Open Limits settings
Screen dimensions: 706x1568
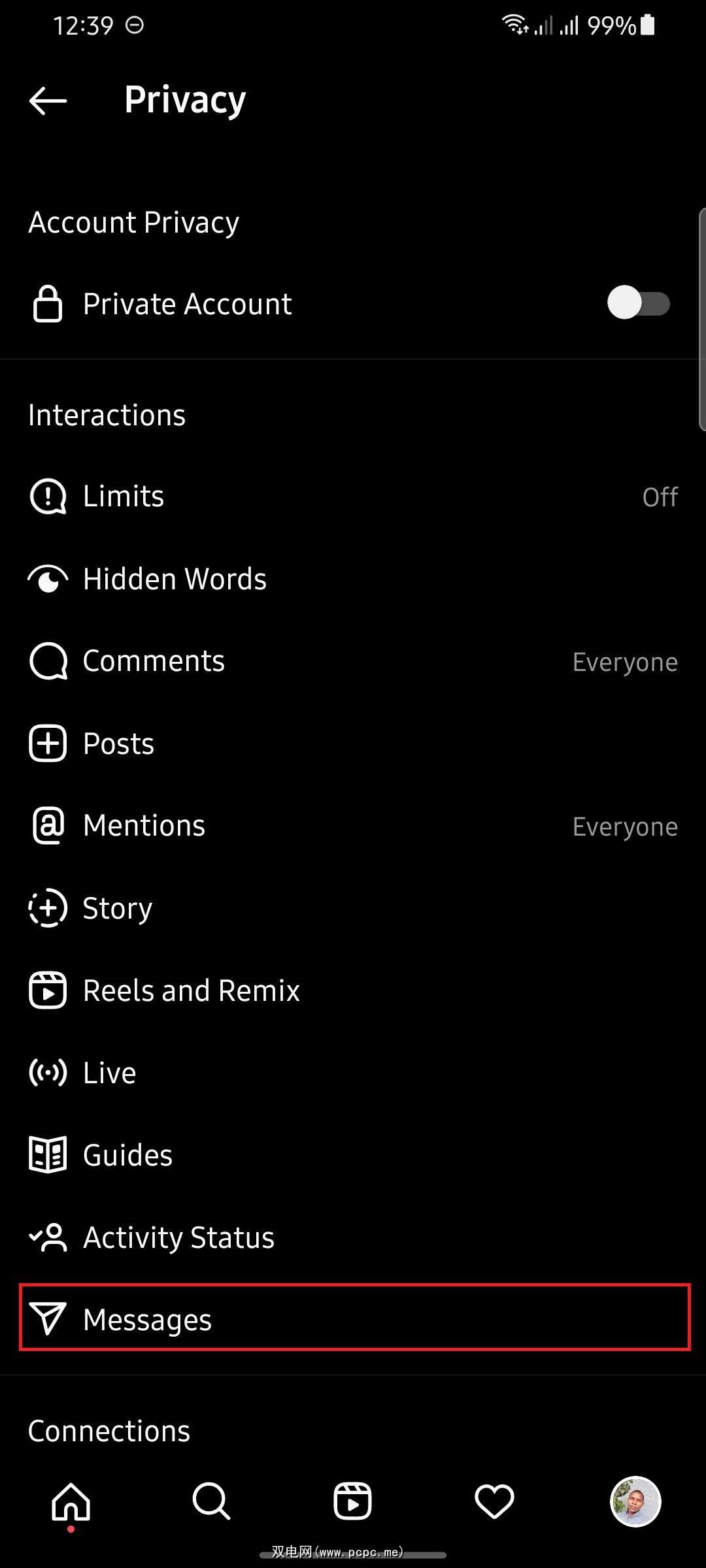click(x=353, y=497)
